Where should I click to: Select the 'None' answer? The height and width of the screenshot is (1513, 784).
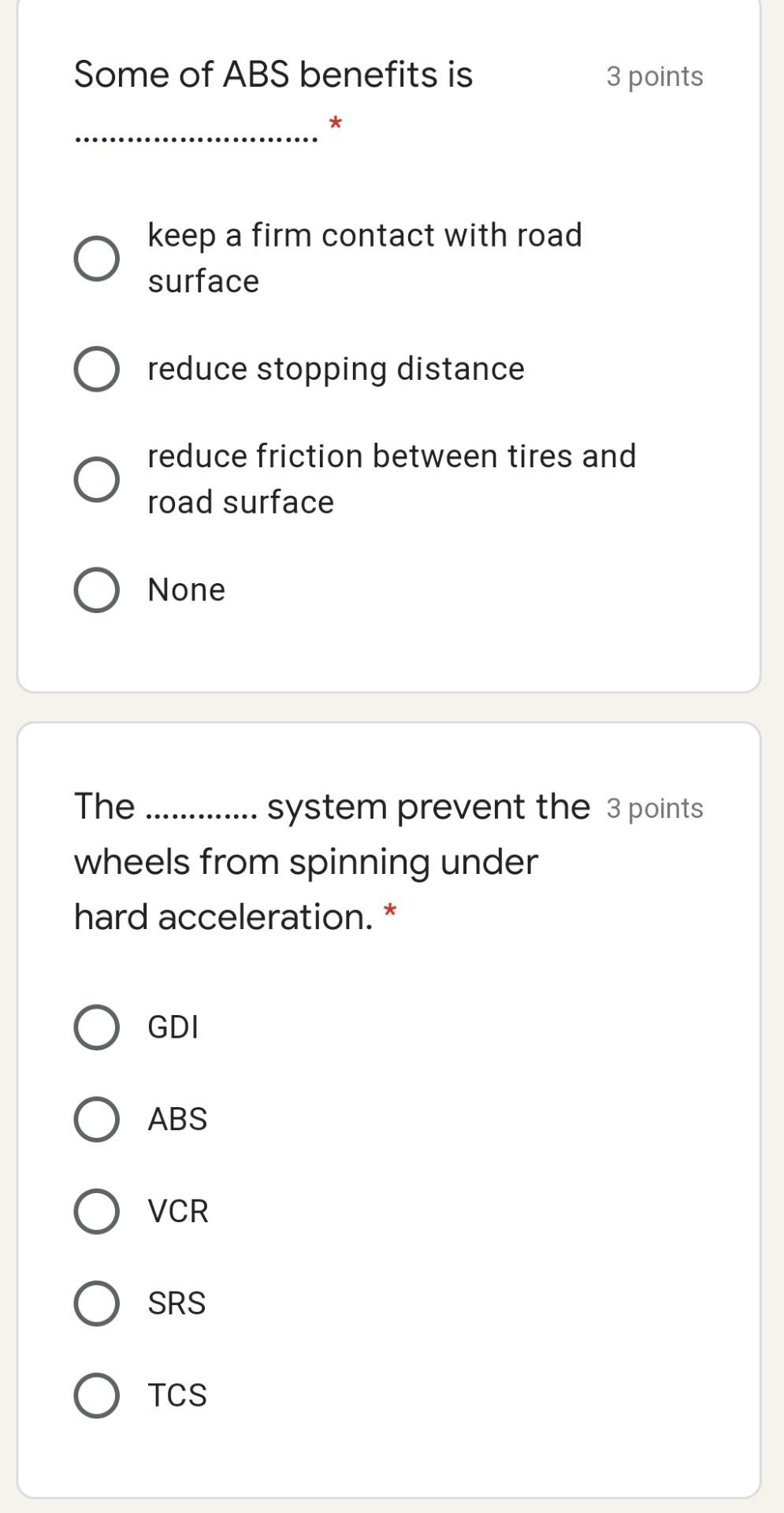(96, 590)
